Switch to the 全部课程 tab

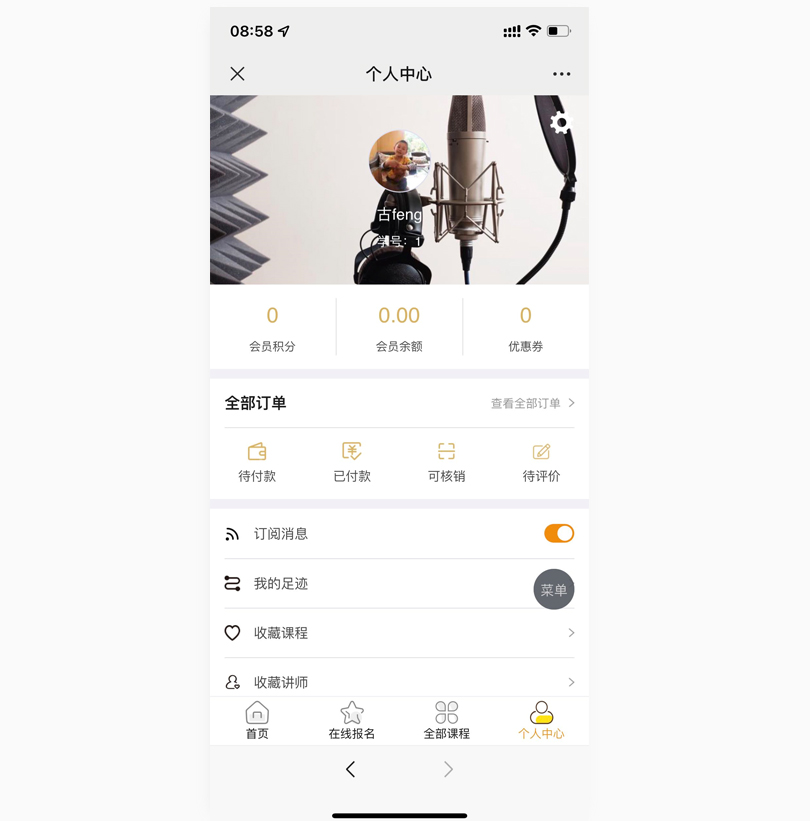[x=446, y=720]
